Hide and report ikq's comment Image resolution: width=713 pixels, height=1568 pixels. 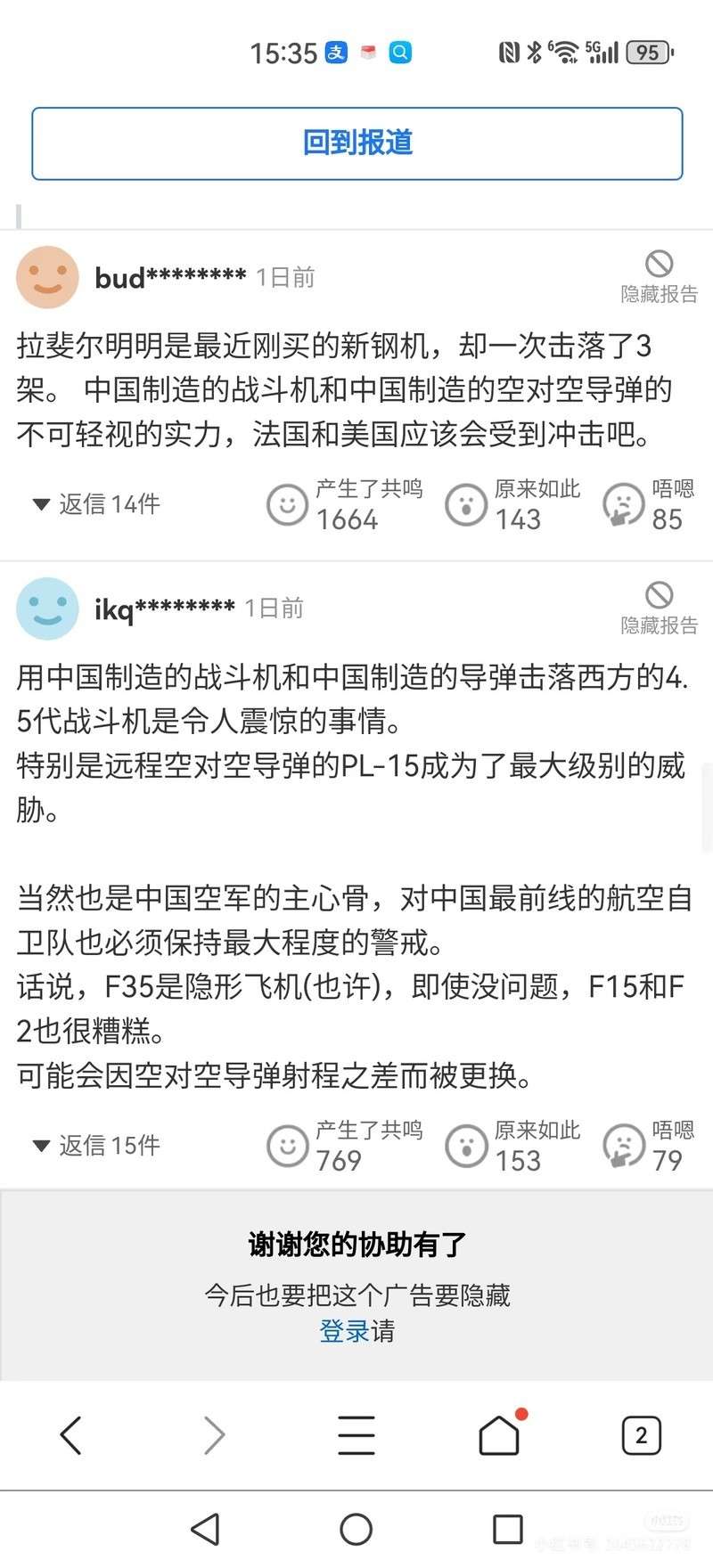point(659,607)
